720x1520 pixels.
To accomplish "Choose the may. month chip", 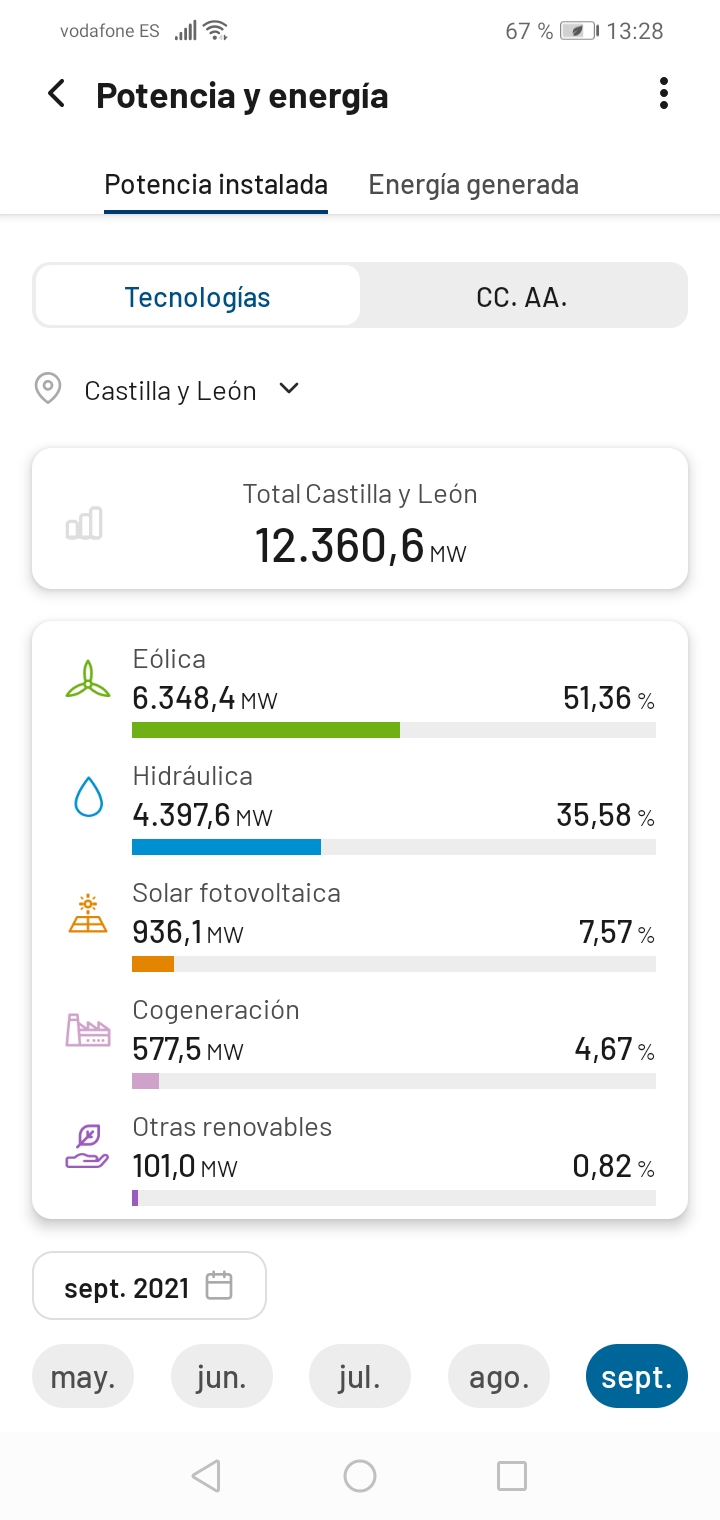I will coord(83,1377).
